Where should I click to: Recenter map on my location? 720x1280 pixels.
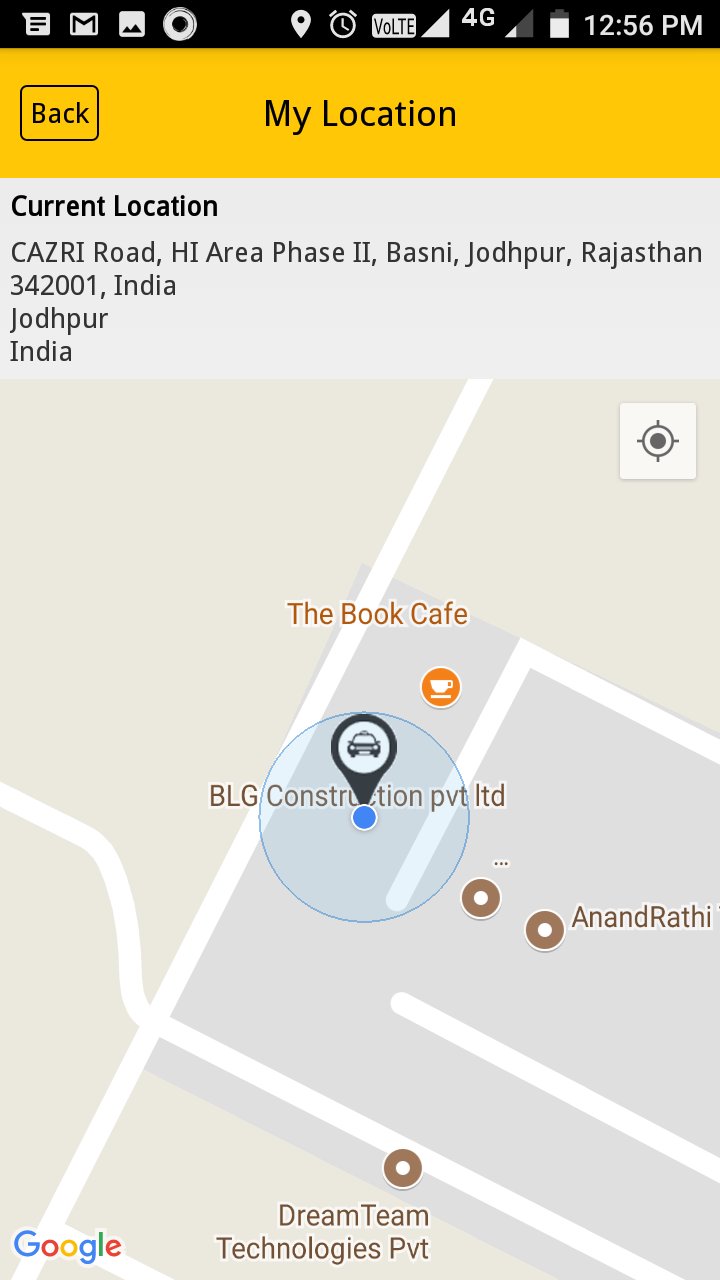pos(657,441)
